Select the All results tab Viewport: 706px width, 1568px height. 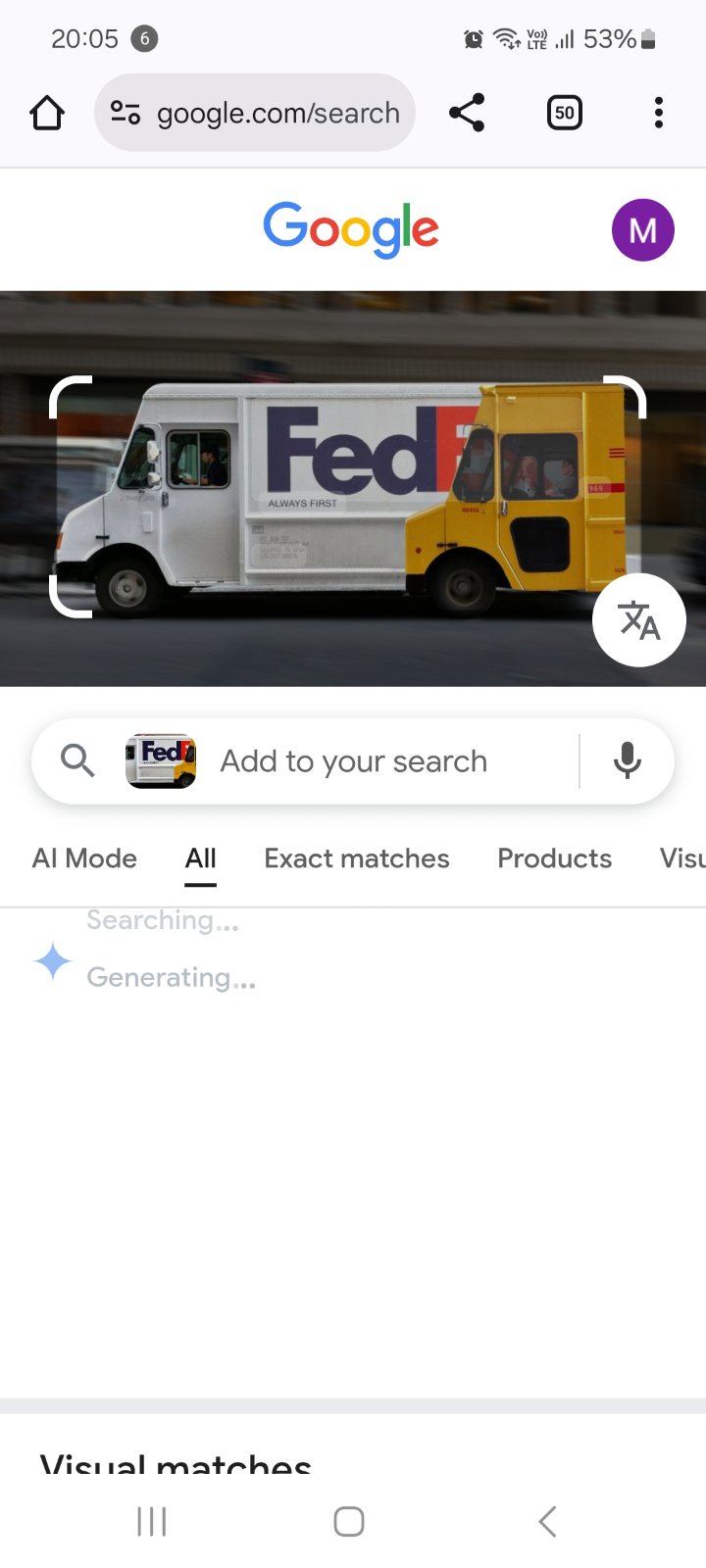(200, 858)
